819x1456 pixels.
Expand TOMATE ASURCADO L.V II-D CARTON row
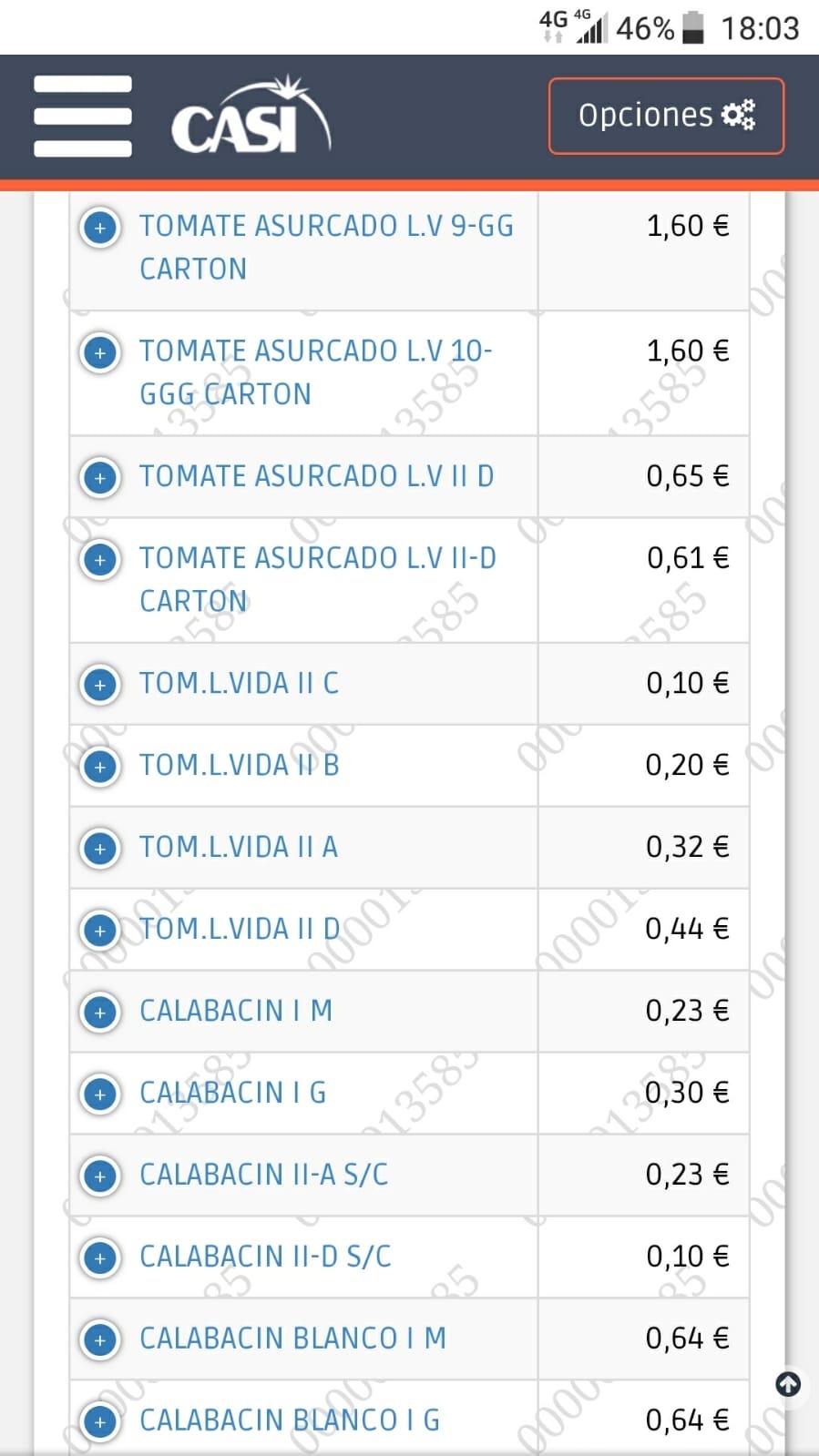100,559
